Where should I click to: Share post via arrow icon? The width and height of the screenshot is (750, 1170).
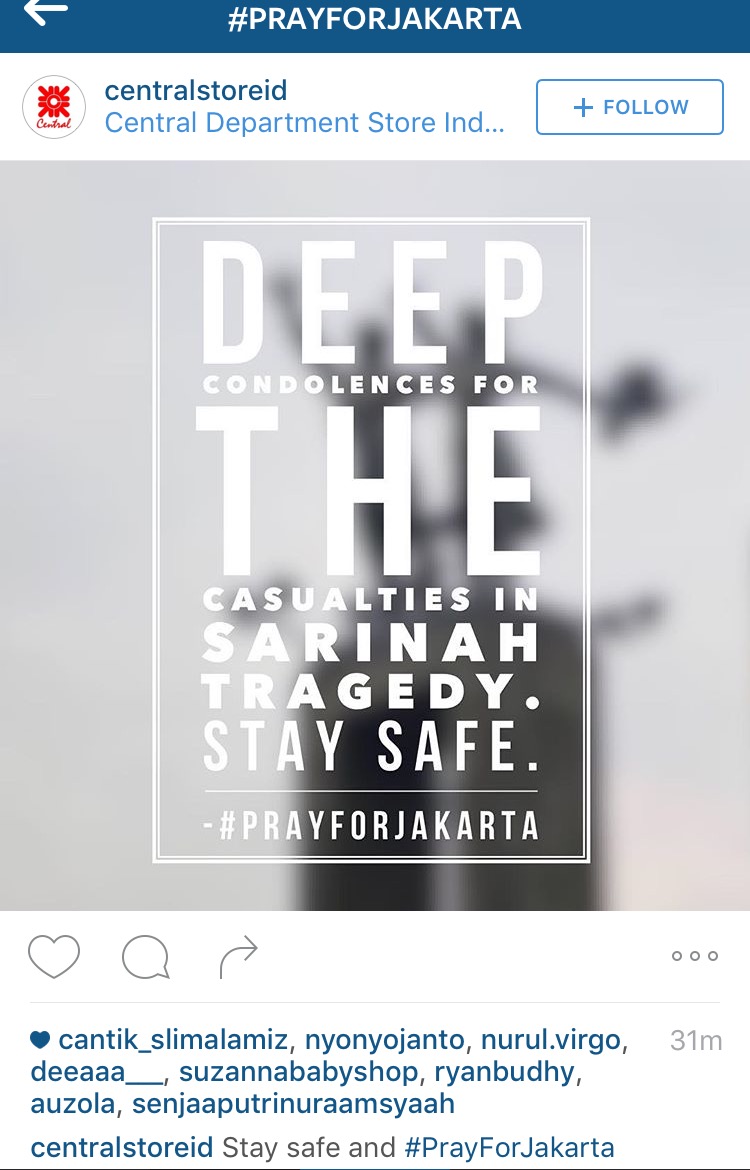point(238,957)
